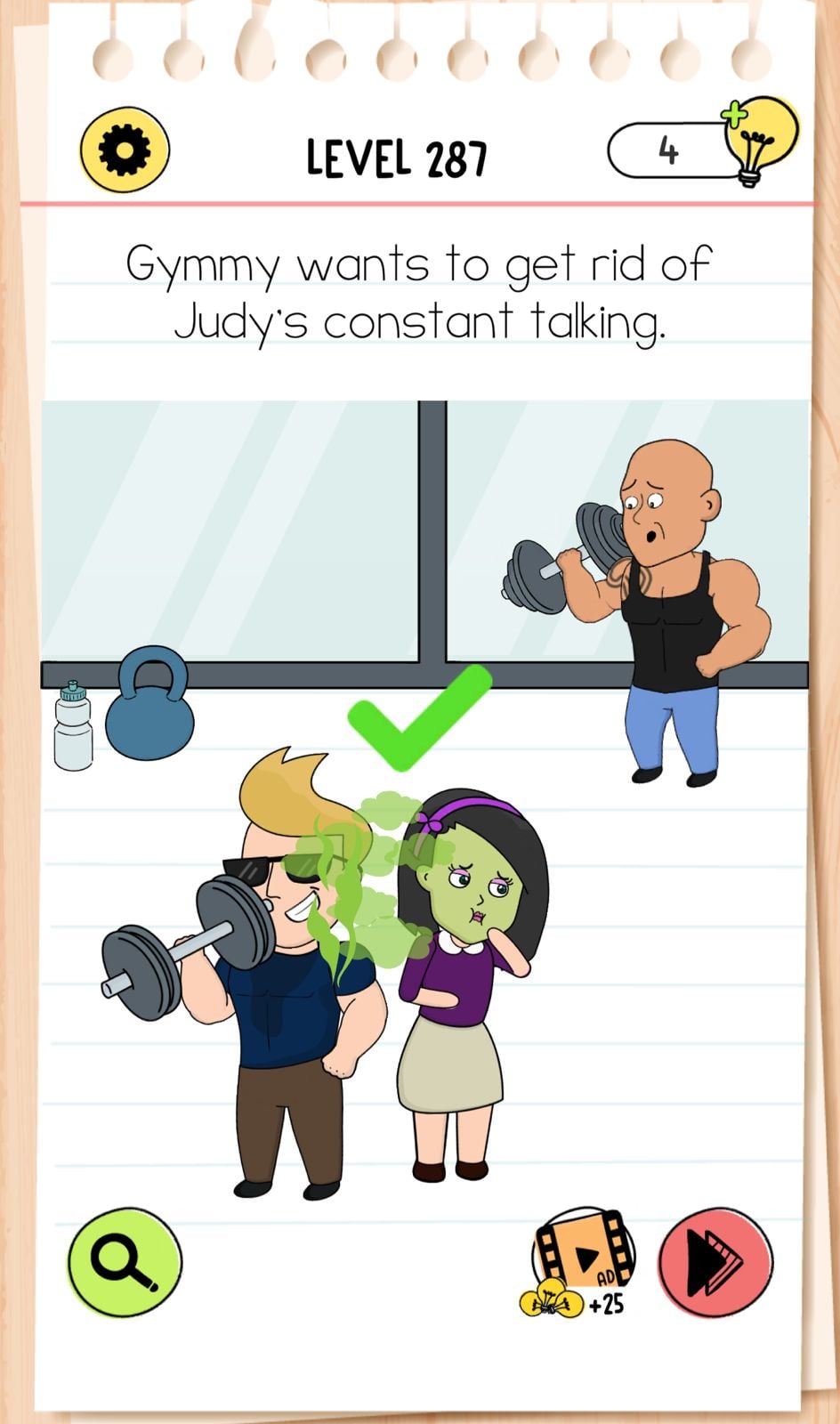Tap the magnifying glass button
840x1424 pixels.
click(125, 1261)
